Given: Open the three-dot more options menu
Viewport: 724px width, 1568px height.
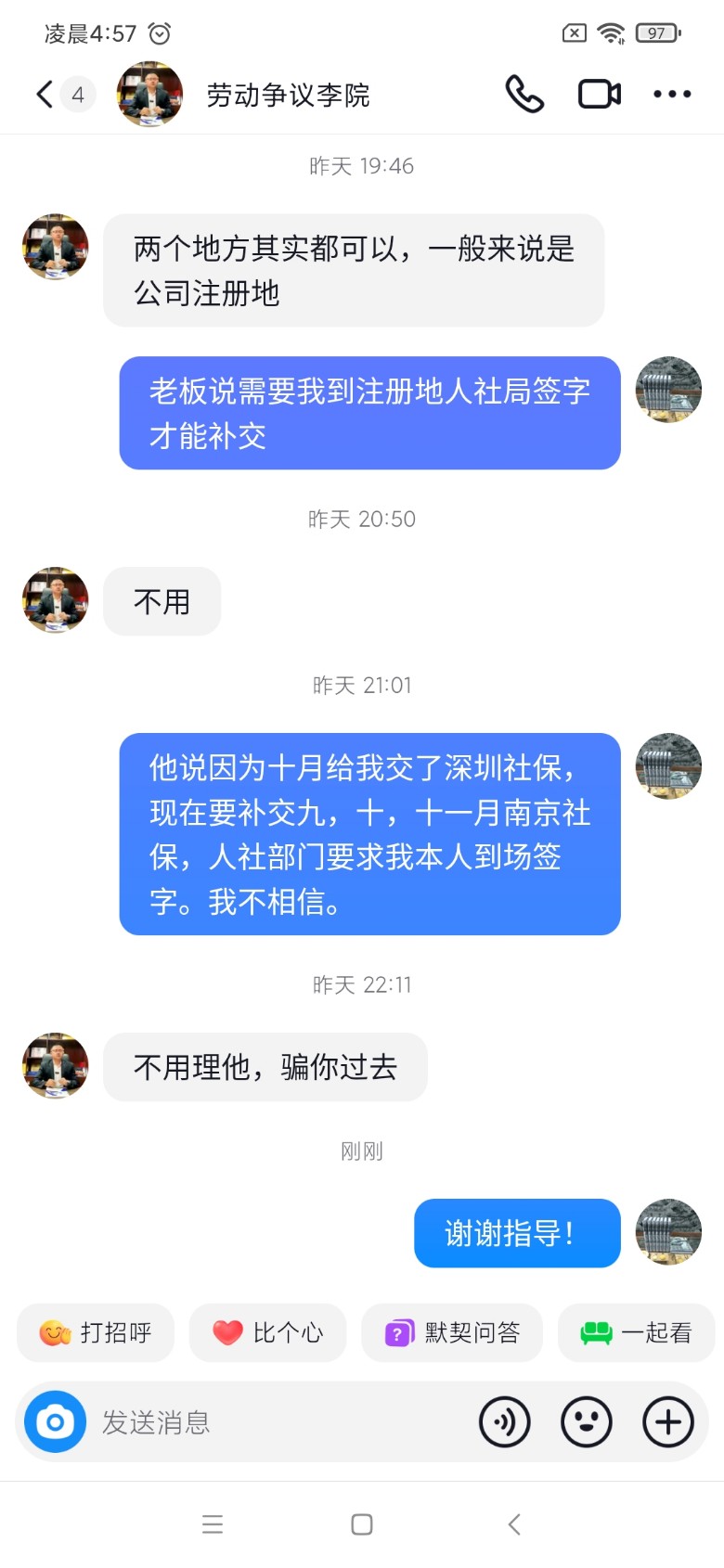Looking at the screenshot, I should click(672, 94).
